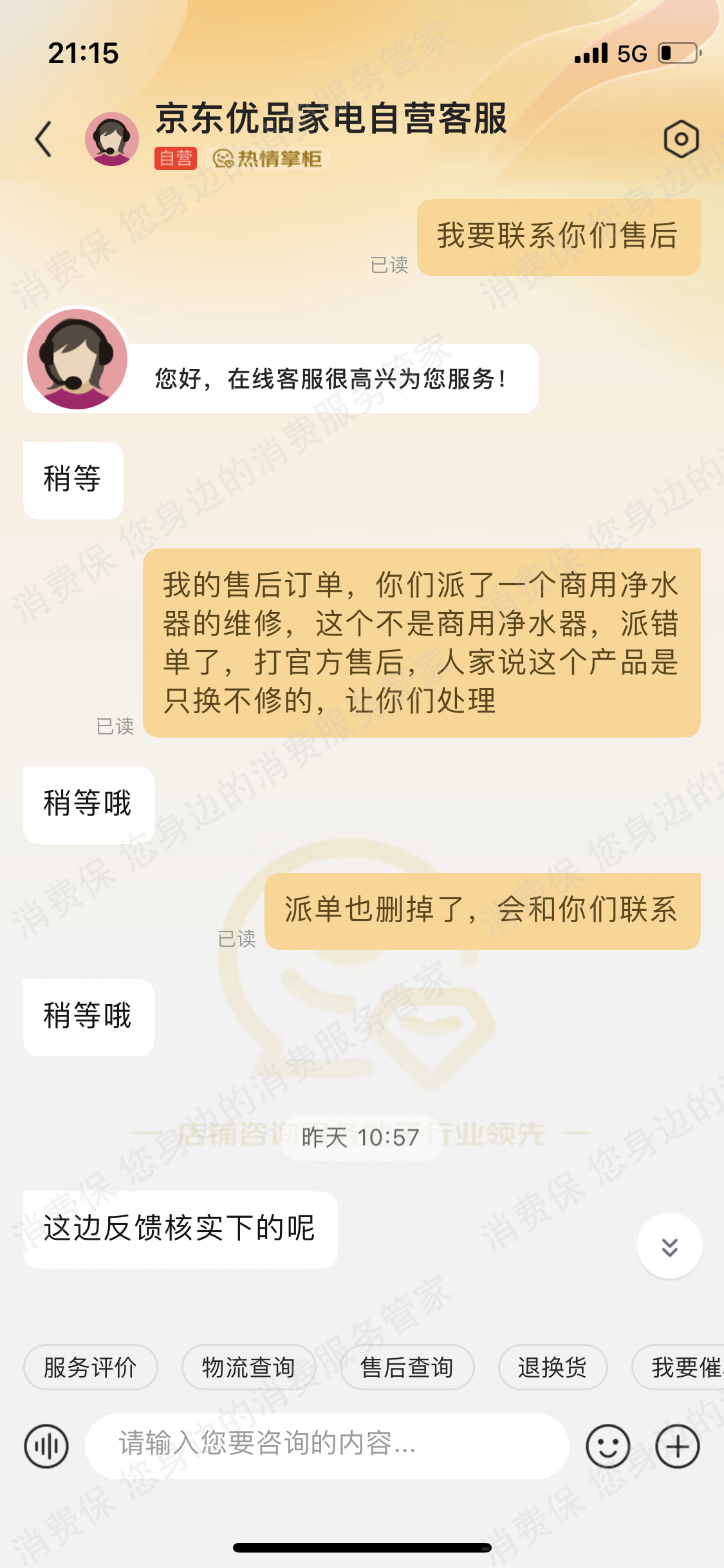
Task: Open the customer service avatar in the header
Action: 112,139
